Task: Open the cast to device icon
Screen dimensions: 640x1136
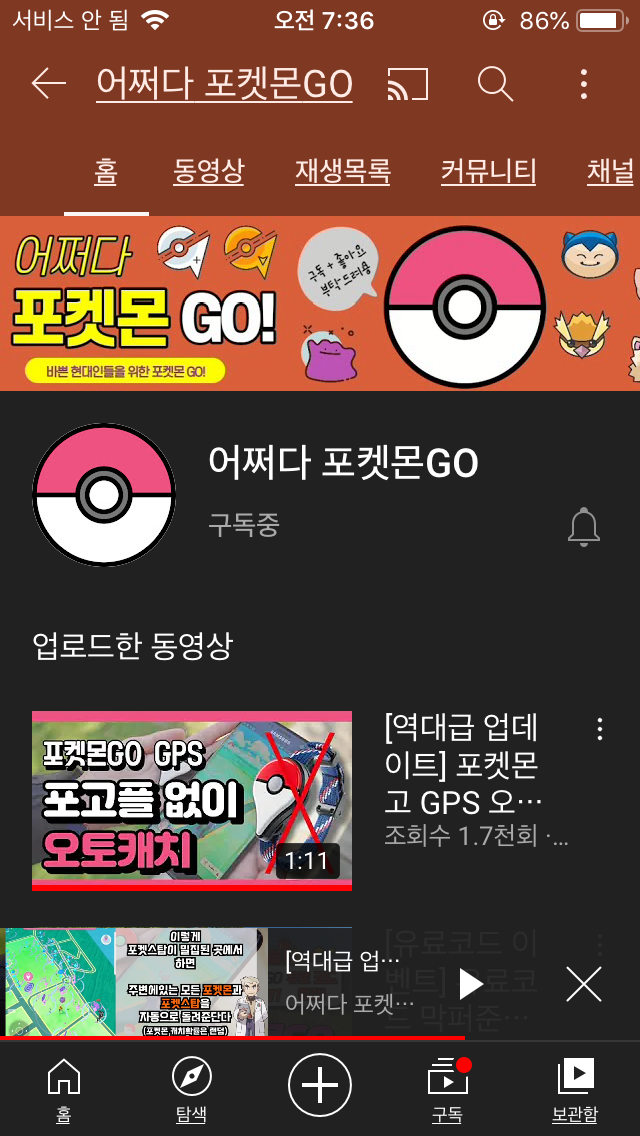Action: pos(407,85)
